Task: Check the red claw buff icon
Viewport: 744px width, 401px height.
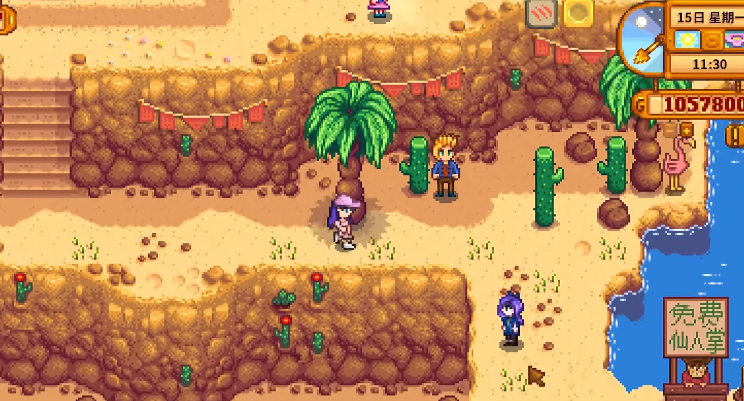Action: coord(541,12)
